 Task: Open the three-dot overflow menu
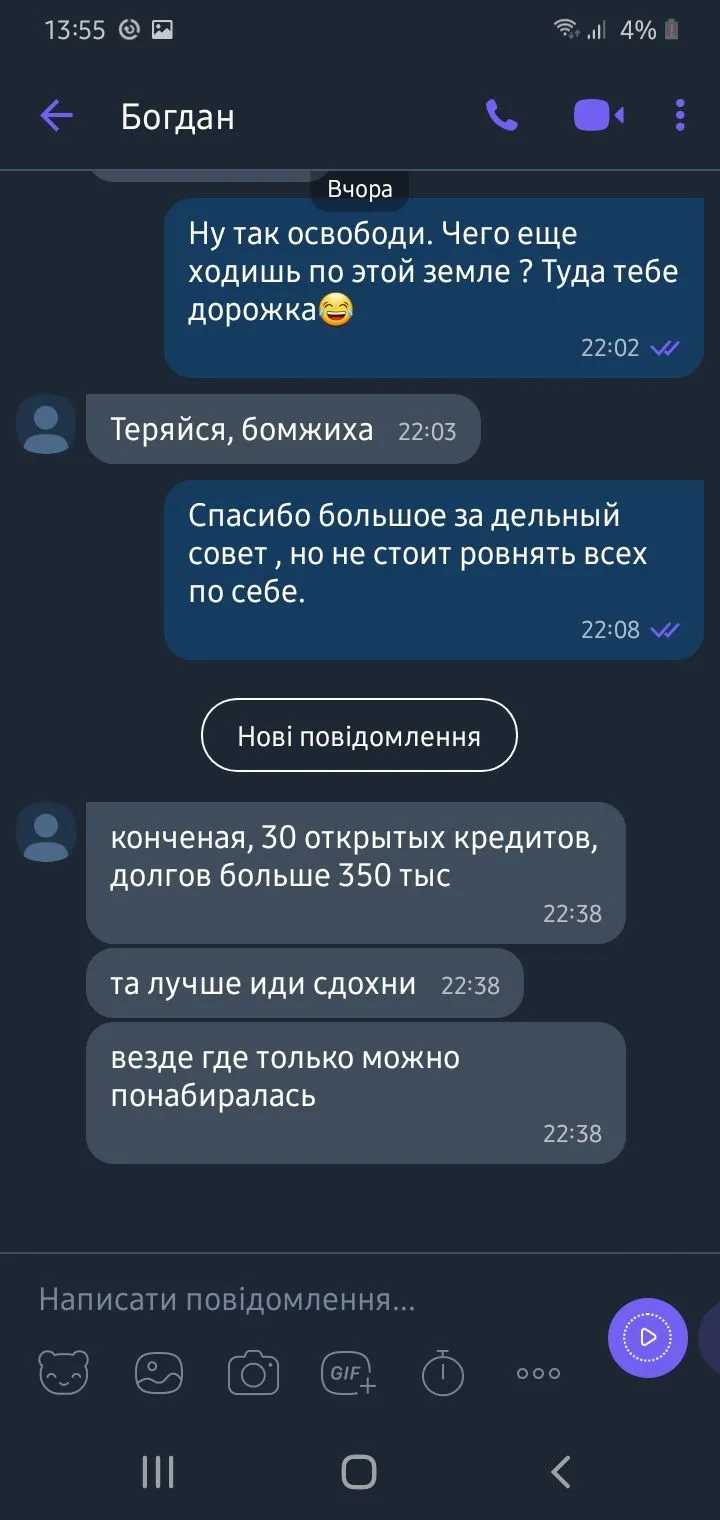pos(680,116)
